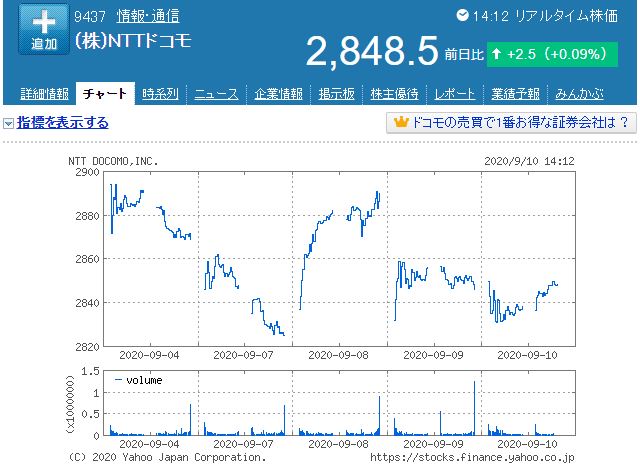Switch to the 時系列 tab
Screen dimensions: 640x469
point(160,94)
